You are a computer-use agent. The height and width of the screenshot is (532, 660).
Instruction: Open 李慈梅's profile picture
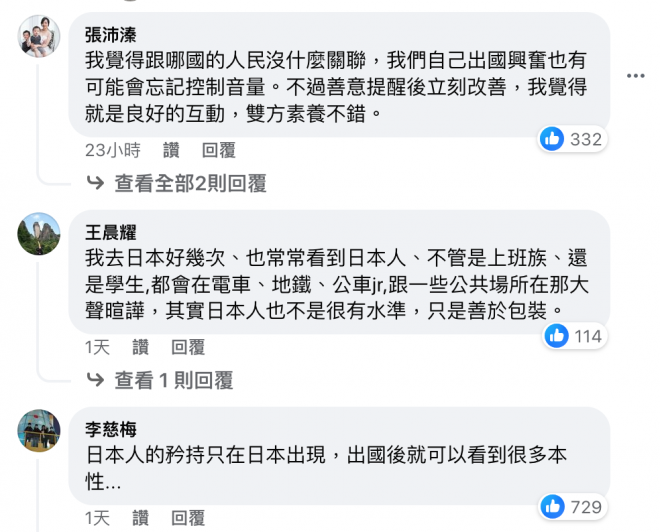[39, 430]
